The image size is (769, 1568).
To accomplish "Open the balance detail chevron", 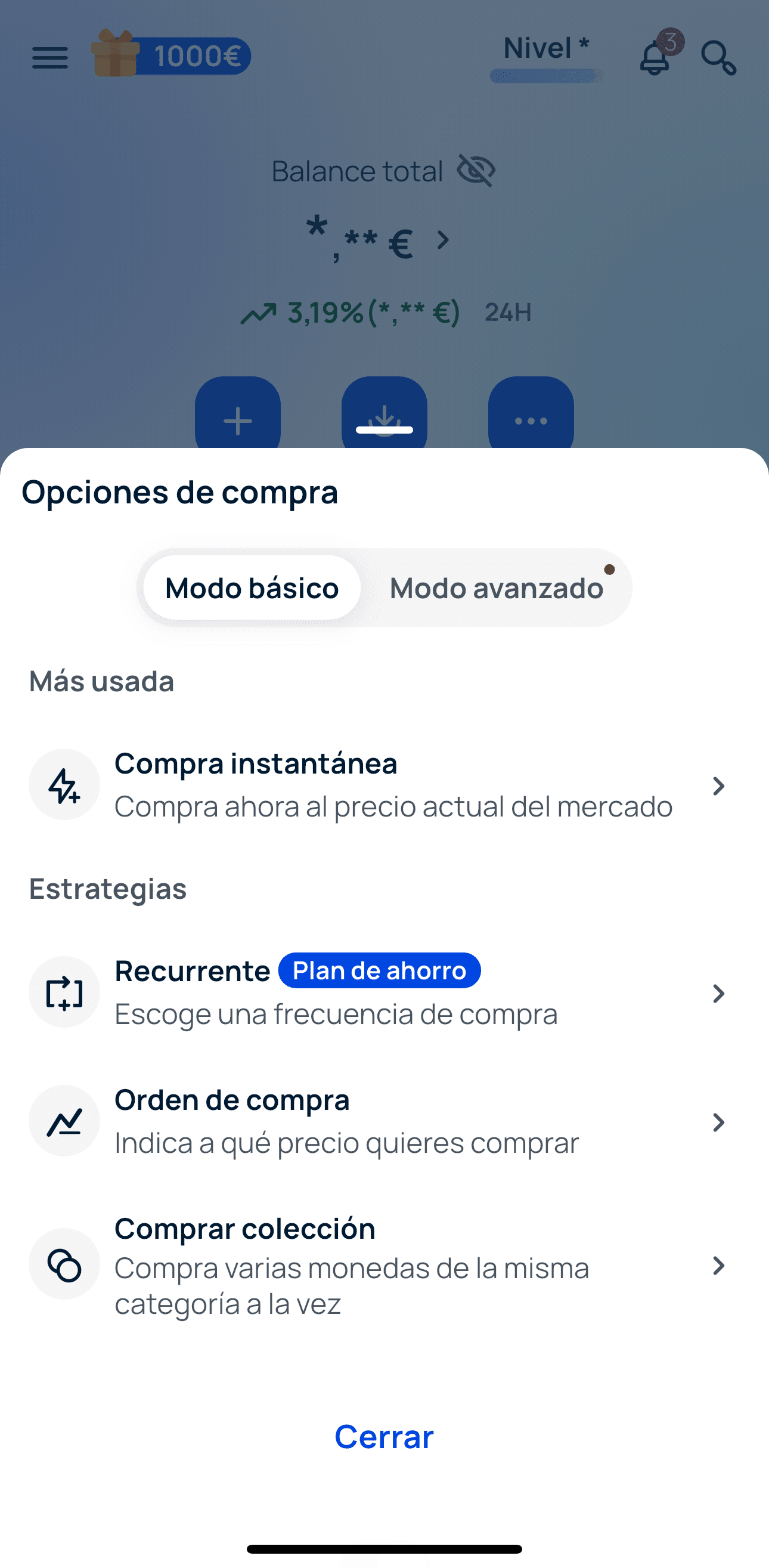I will click(x=442, y=240).
